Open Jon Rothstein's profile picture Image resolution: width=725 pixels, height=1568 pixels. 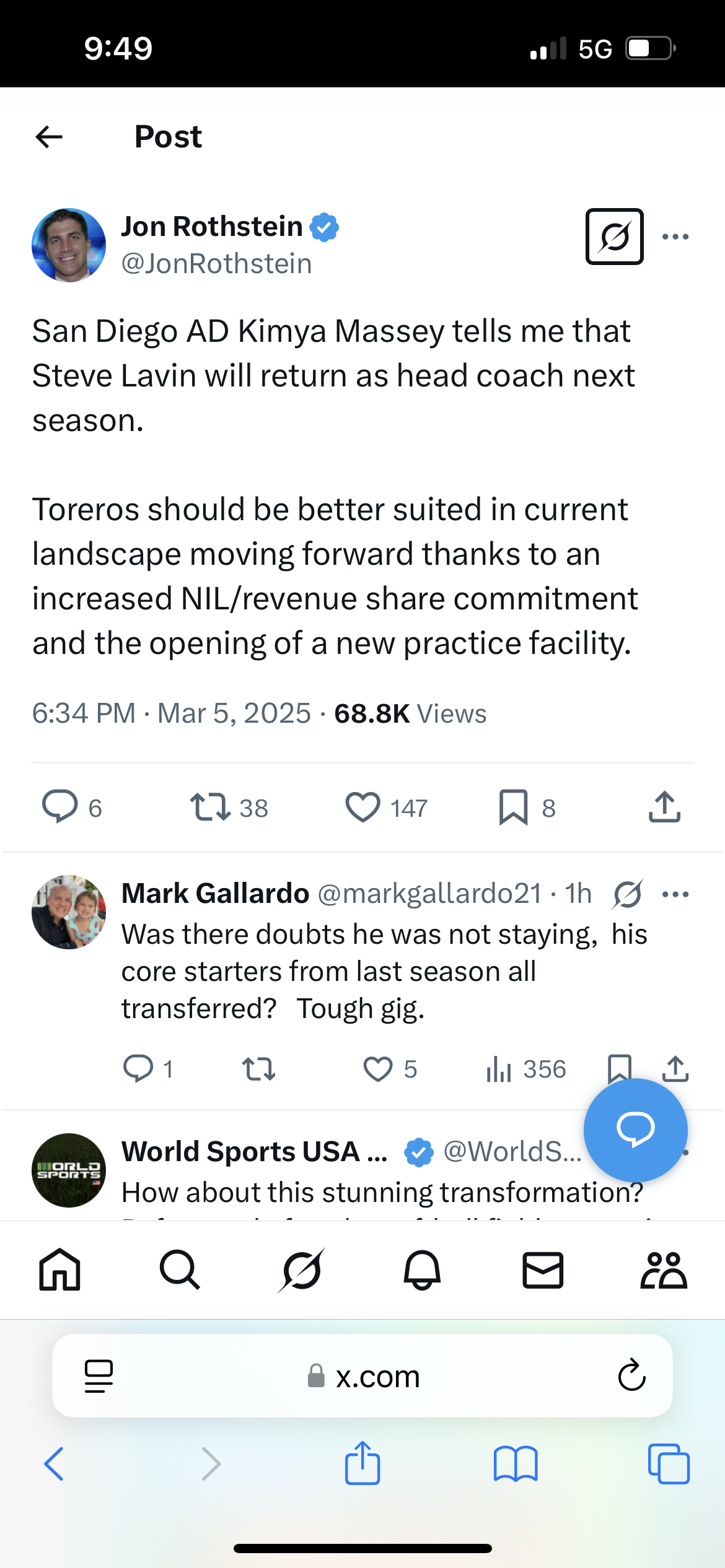[x=69, y=245]
